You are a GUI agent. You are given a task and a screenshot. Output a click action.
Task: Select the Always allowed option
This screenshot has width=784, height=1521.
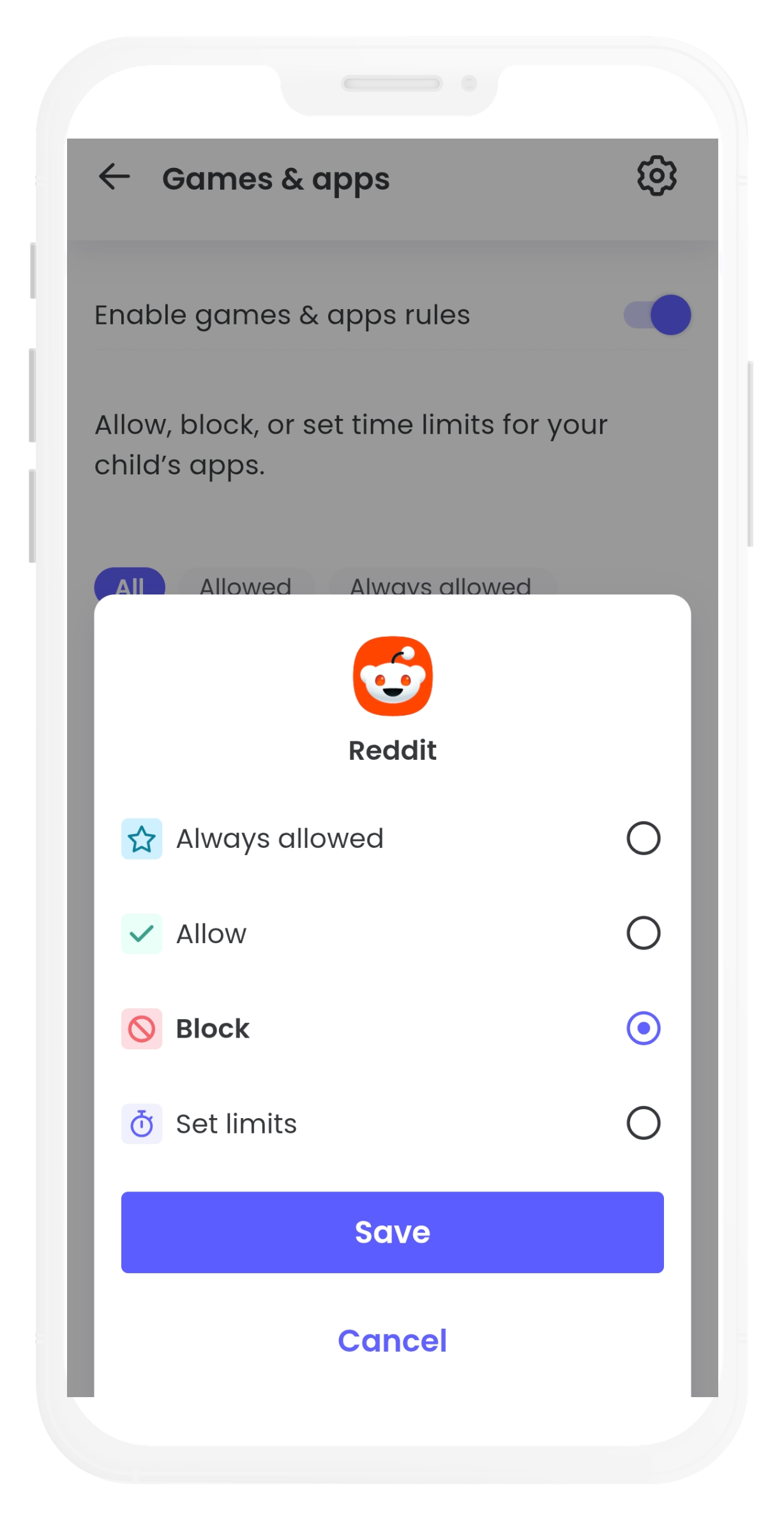coord(642,838)
